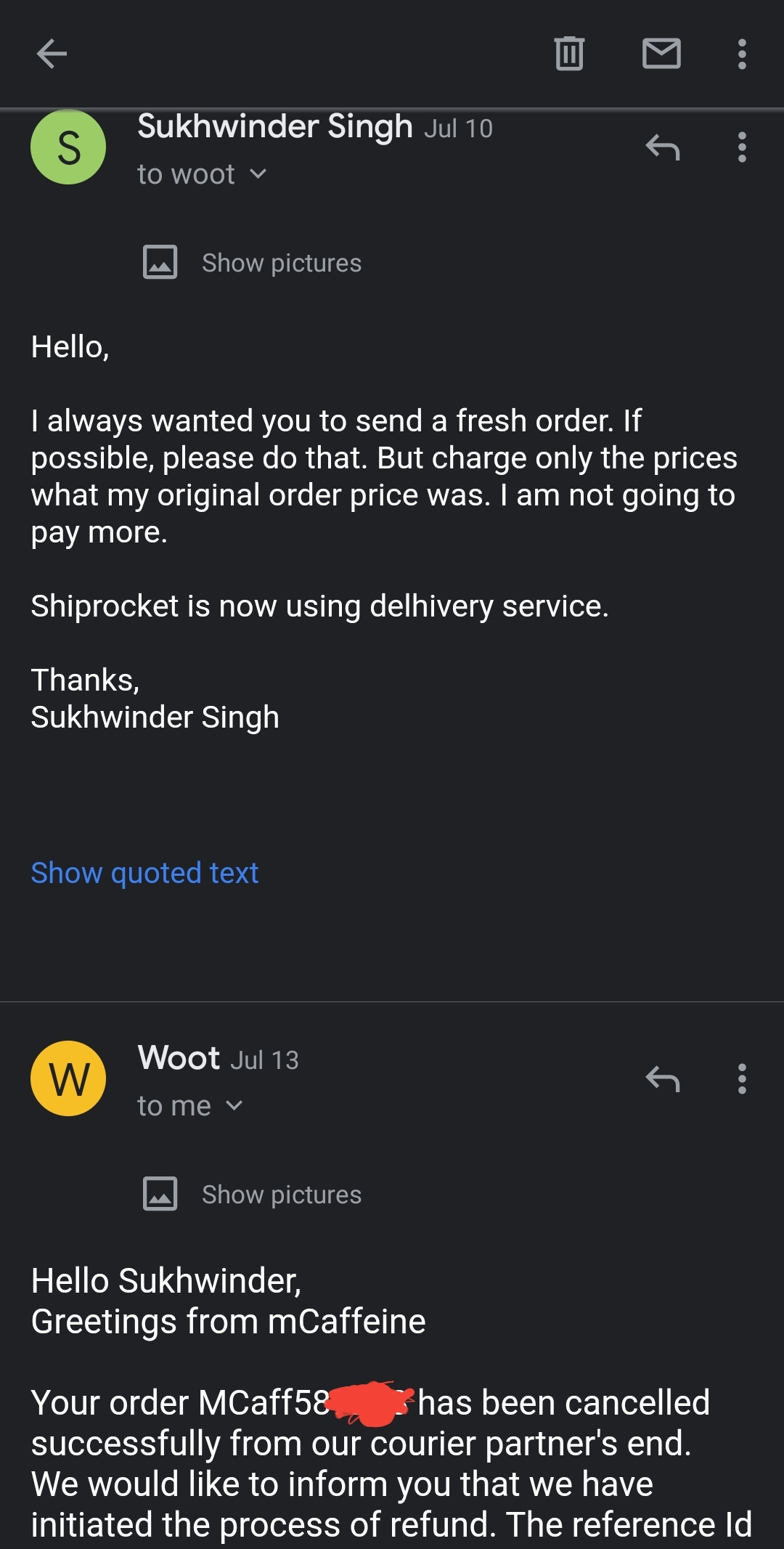Viewport: 784px width, 1549px height.
Task: Show pictures in Woot's message
Action: [281, 1195]
